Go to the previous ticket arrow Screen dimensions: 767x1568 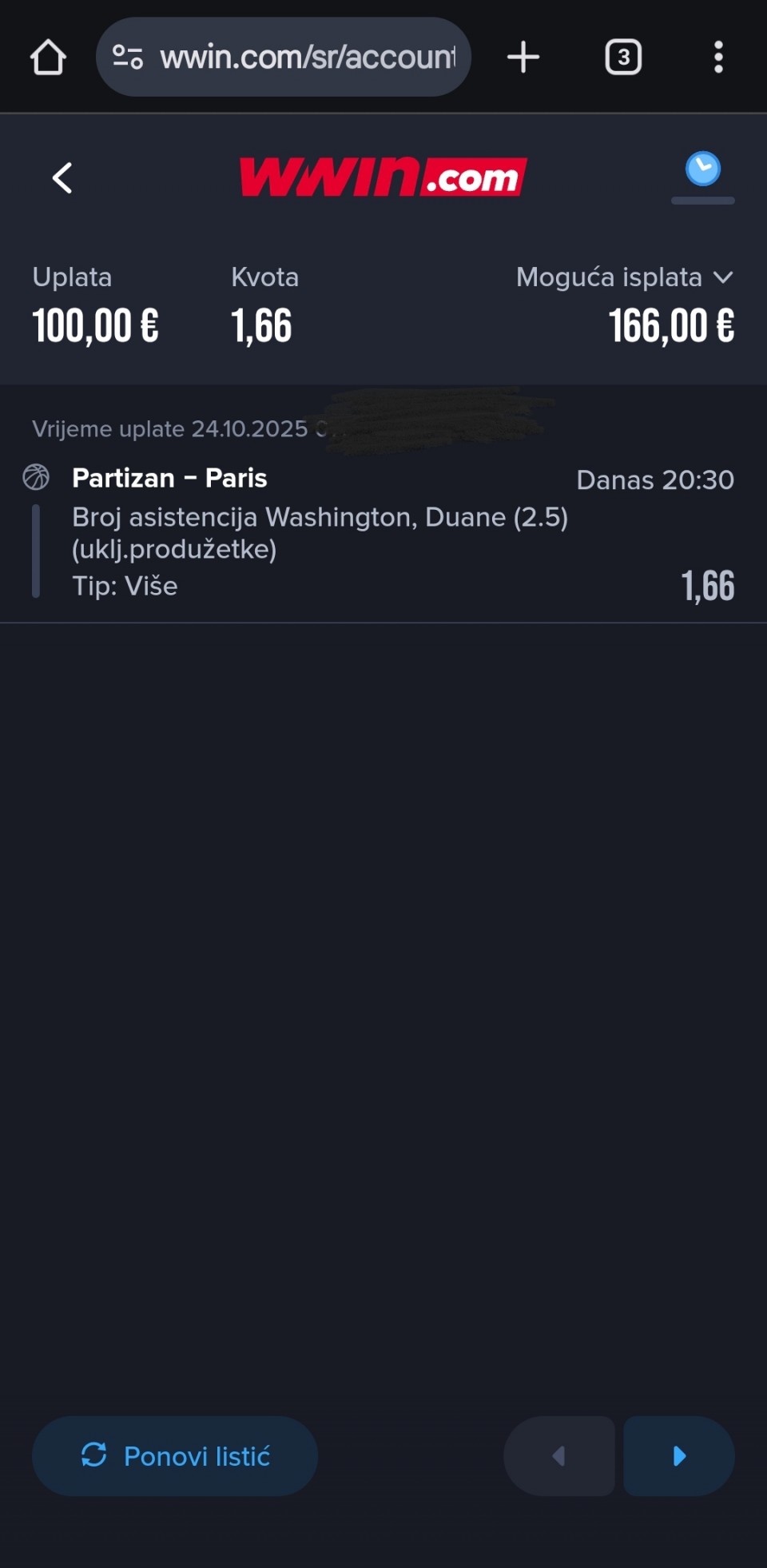coord(559,1456)
